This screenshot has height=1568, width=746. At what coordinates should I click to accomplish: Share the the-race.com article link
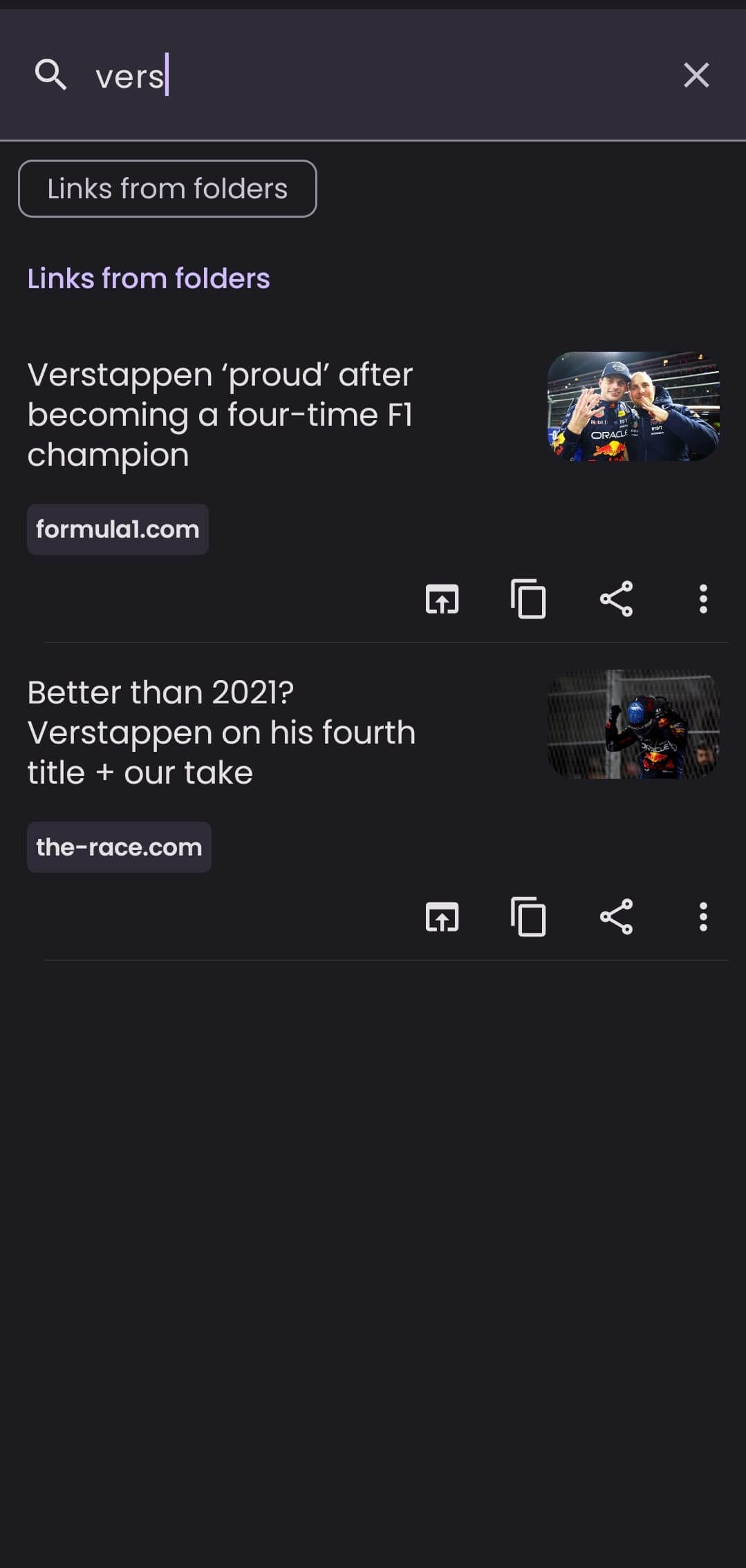point(616,917)
